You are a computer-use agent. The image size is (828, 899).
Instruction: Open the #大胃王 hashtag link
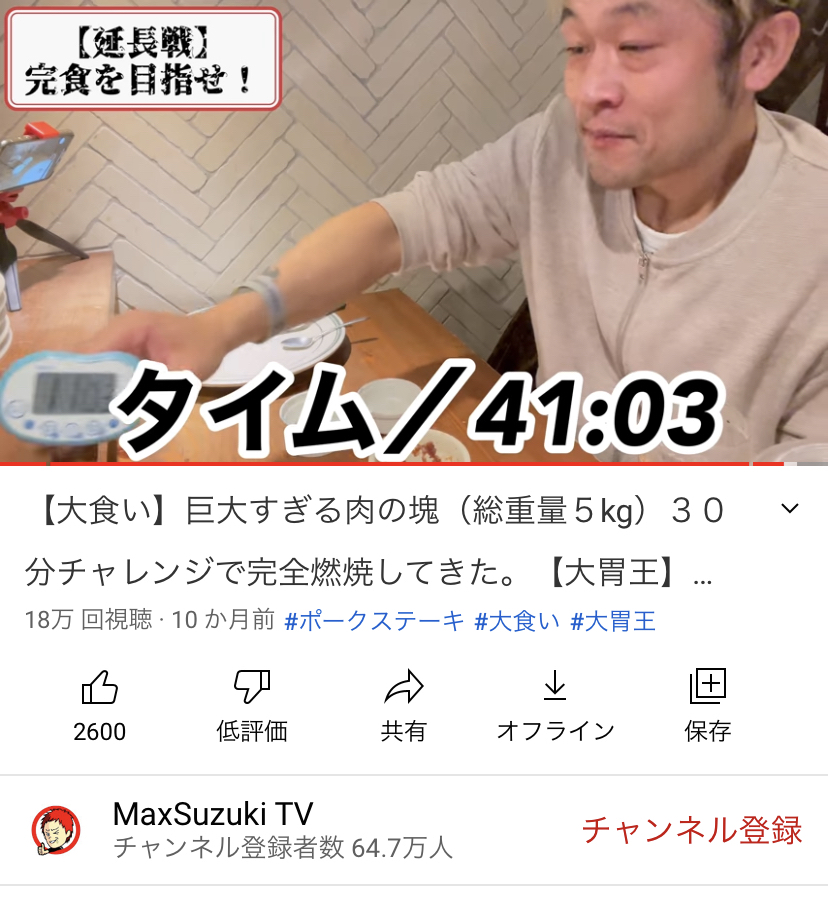click(613, 621)
